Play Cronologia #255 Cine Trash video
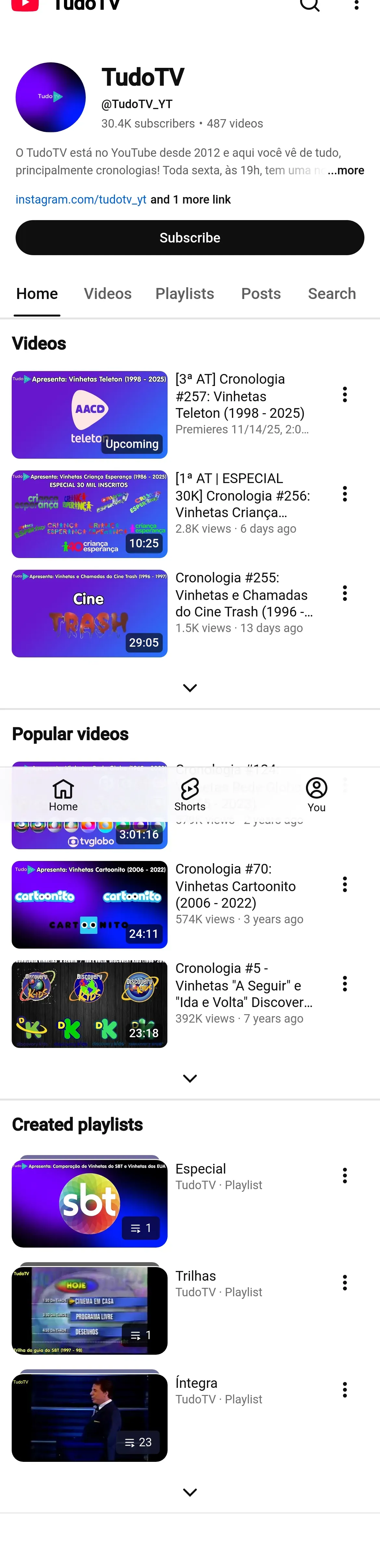The height and width of the screenshot is (1568, 380). click(90, 613)
